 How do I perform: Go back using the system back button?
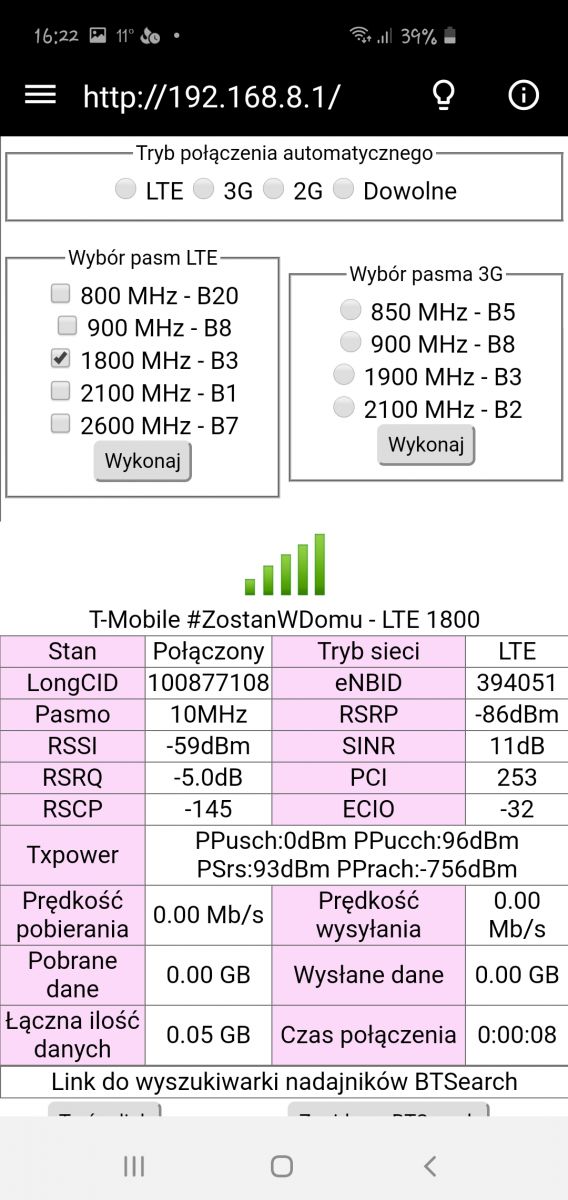430,1166
